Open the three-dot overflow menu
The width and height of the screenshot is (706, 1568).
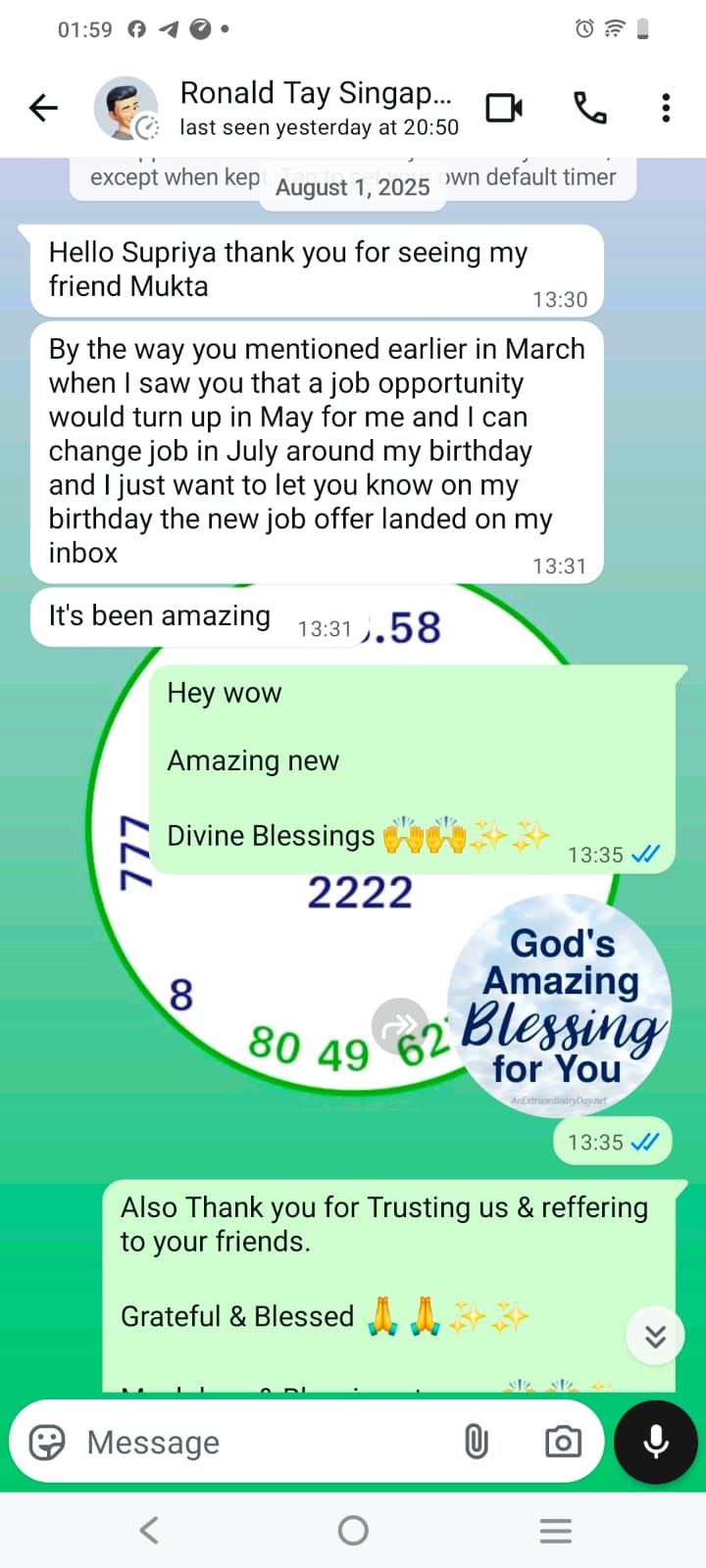tap(666, 108)
